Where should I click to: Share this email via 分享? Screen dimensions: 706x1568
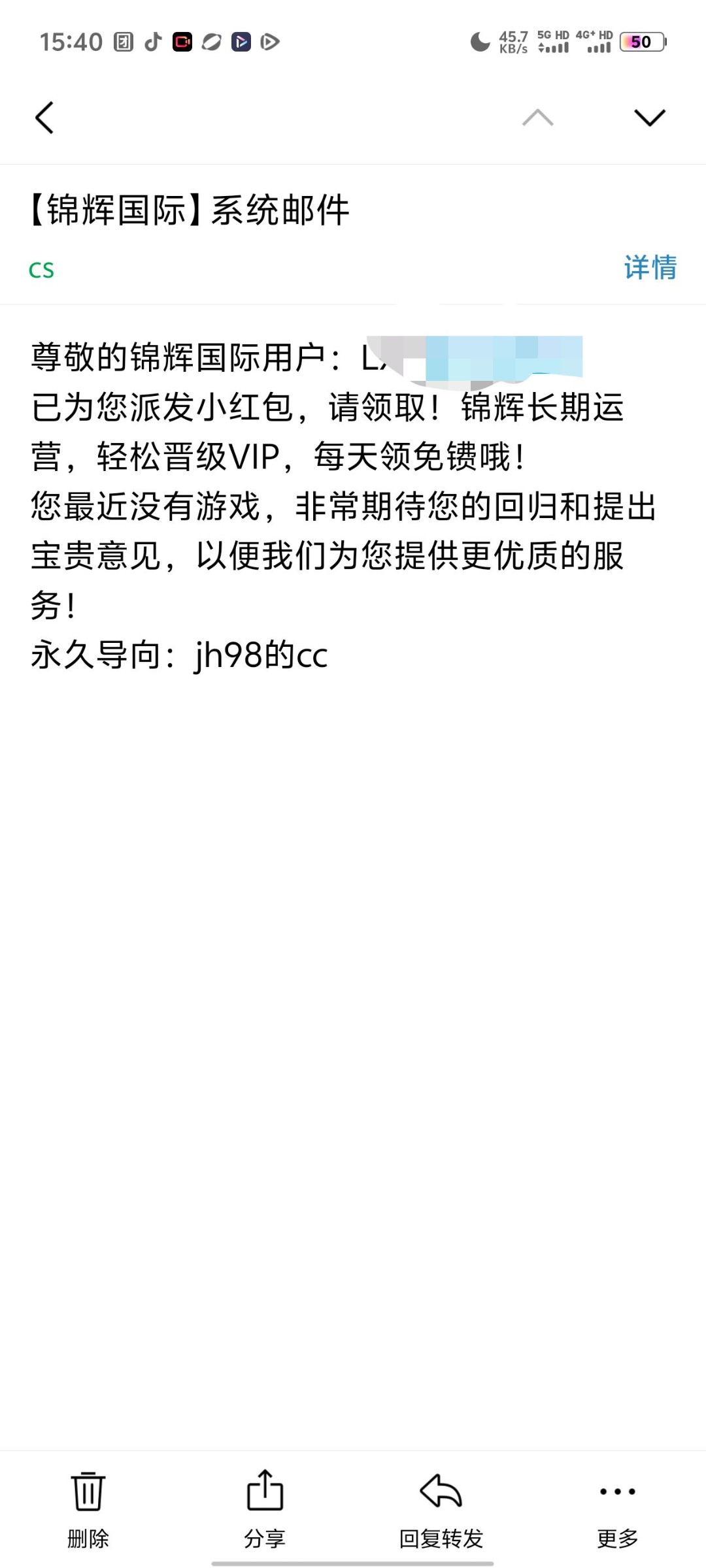click(x=265, y=1509)
